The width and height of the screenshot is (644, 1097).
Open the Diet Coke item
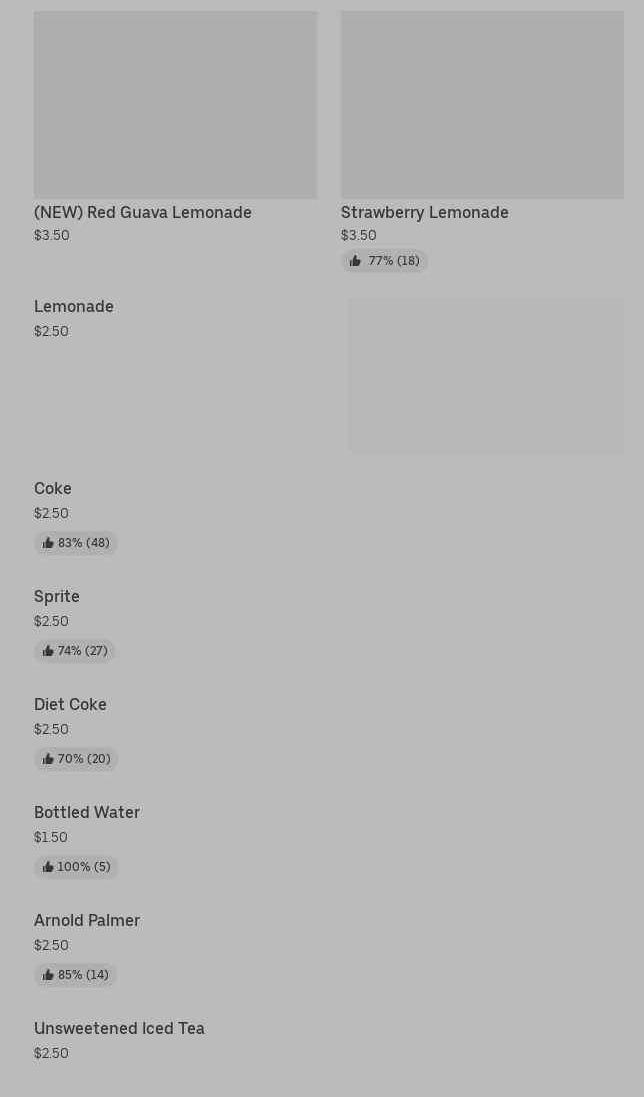(70, 705)
